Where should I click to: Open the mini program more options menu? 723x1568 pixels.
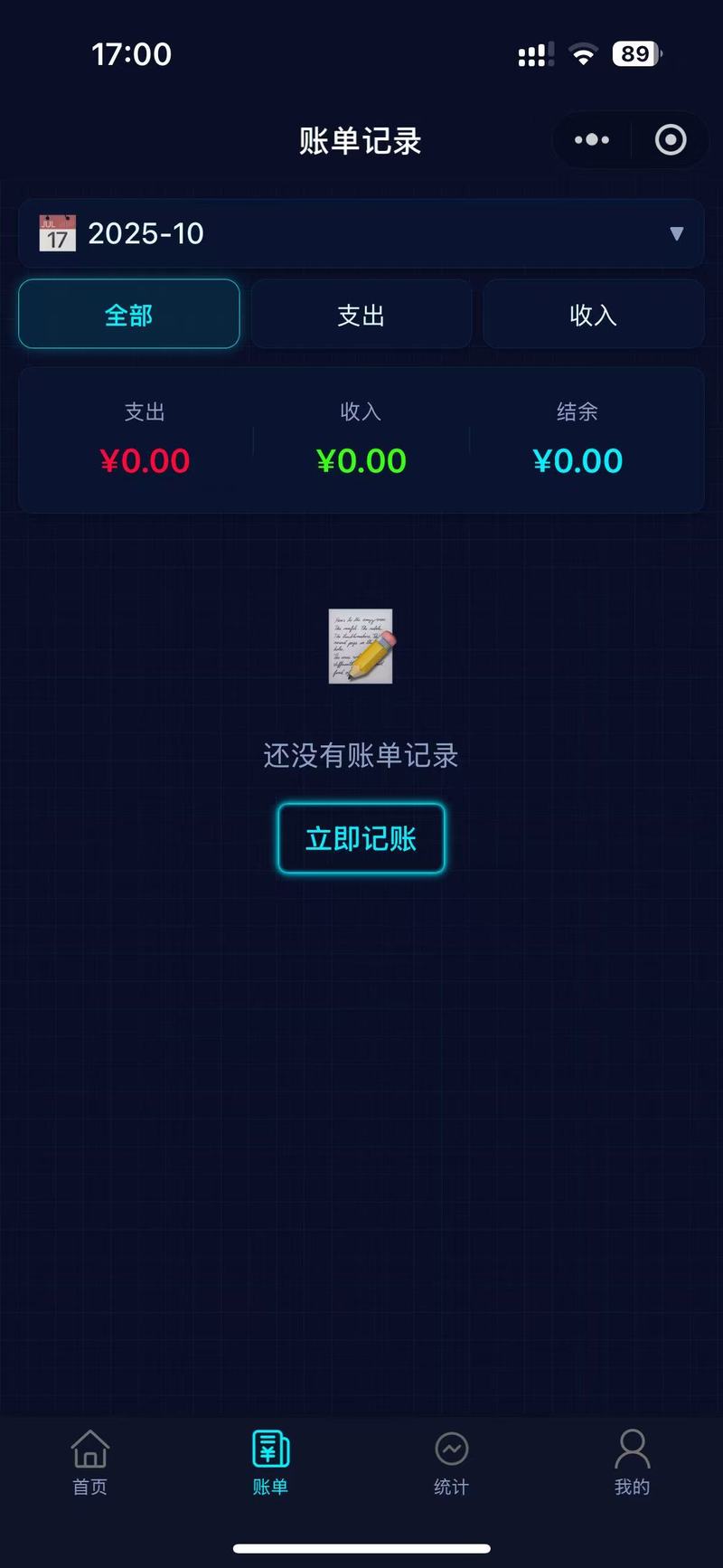pyautogui.click(x=592, y=140)
